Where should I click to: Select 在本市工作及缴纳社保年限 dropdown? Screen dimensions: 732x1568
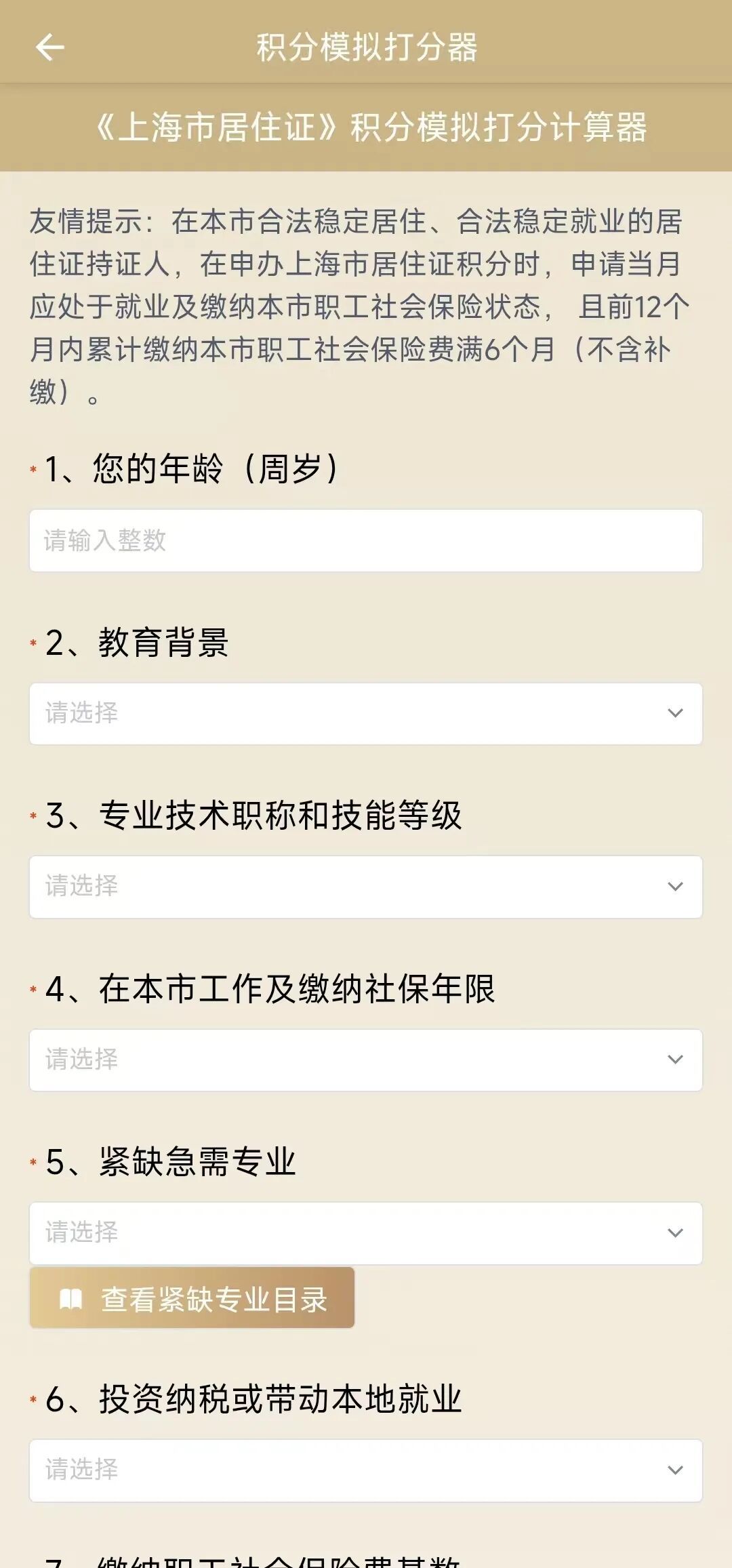(365, 1060)
